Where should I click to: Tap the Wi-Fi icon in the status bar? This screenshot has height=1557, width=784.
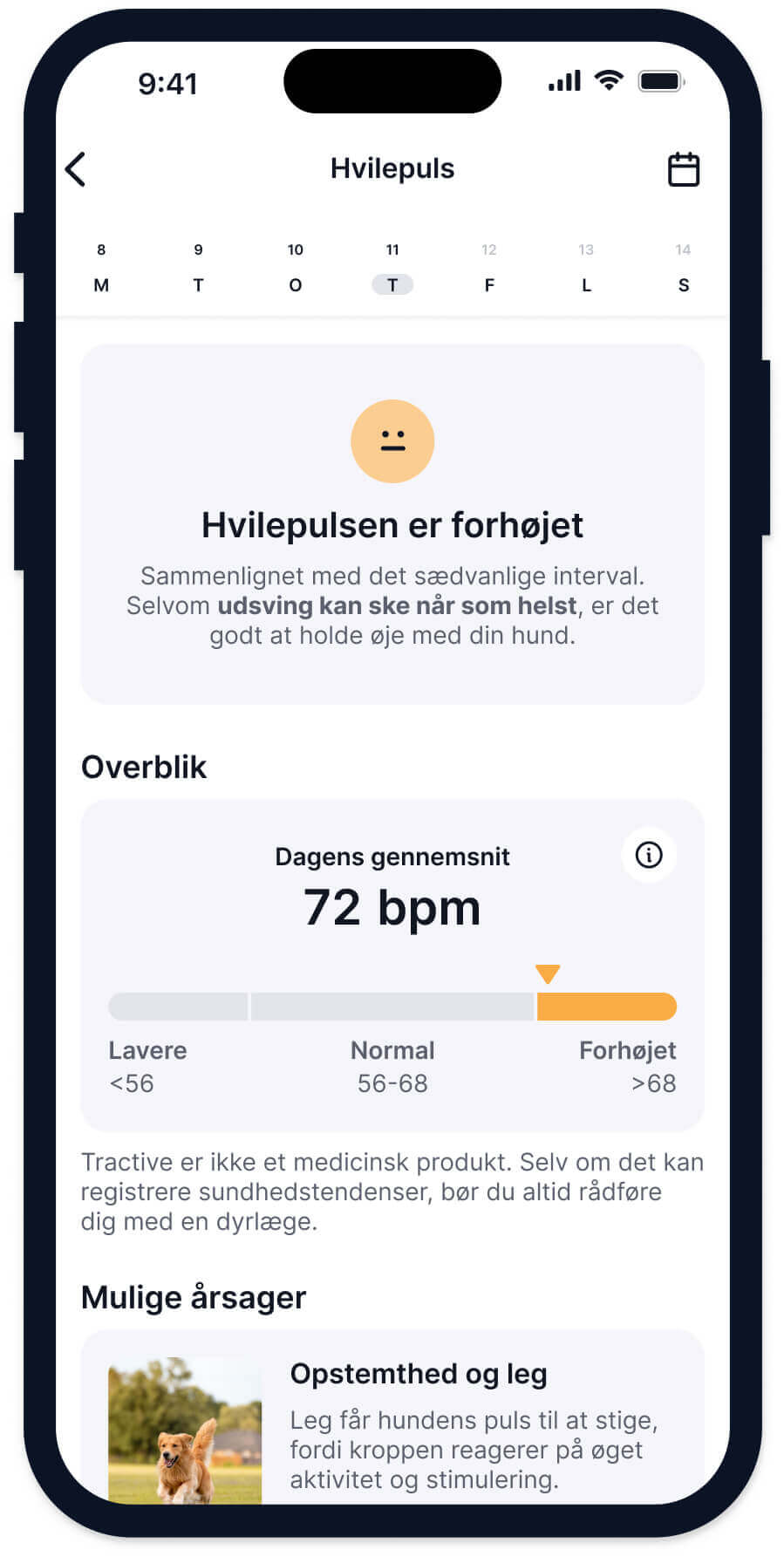click(609, 79)
